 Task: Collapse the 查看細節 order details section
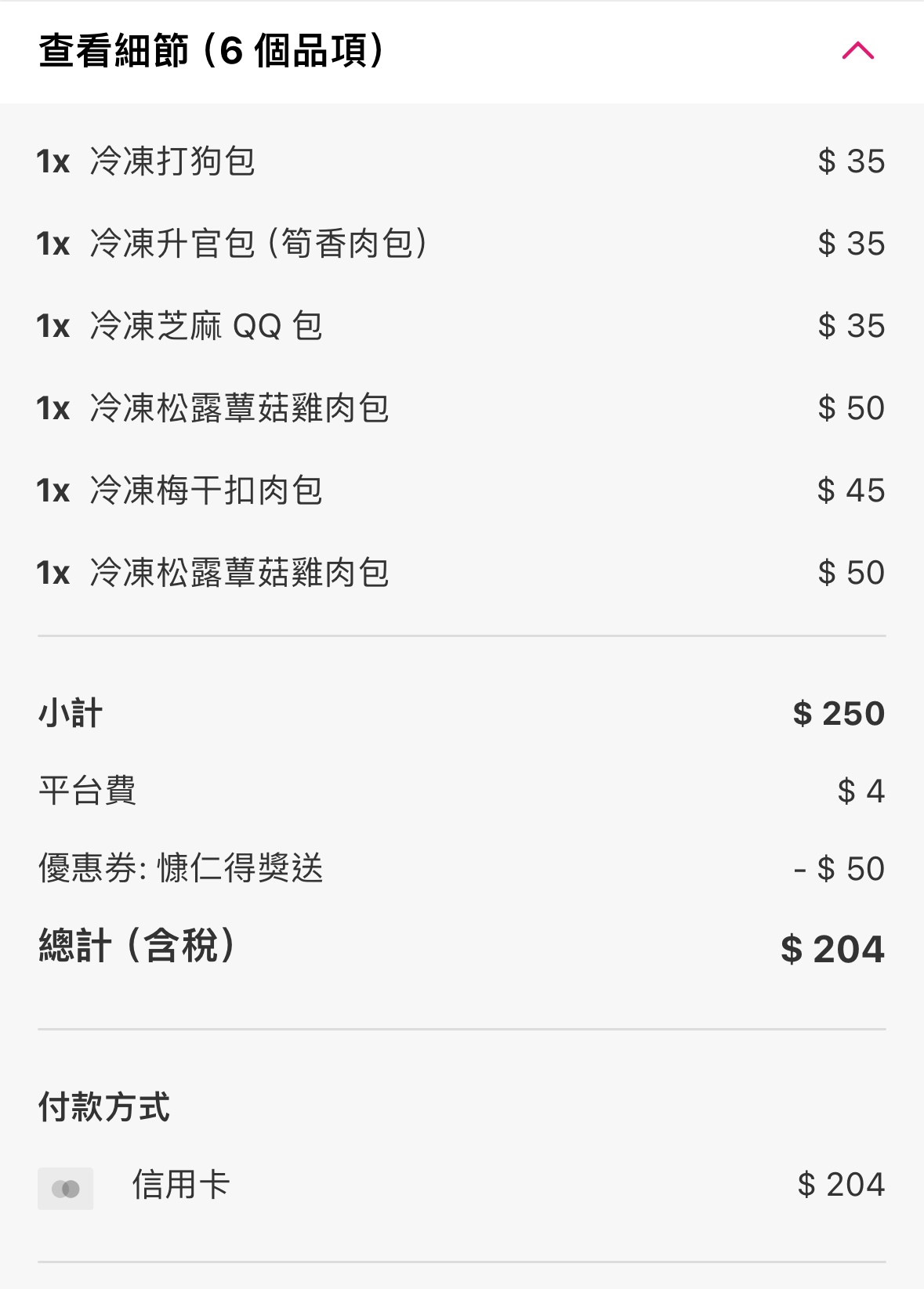coord(857,51)
